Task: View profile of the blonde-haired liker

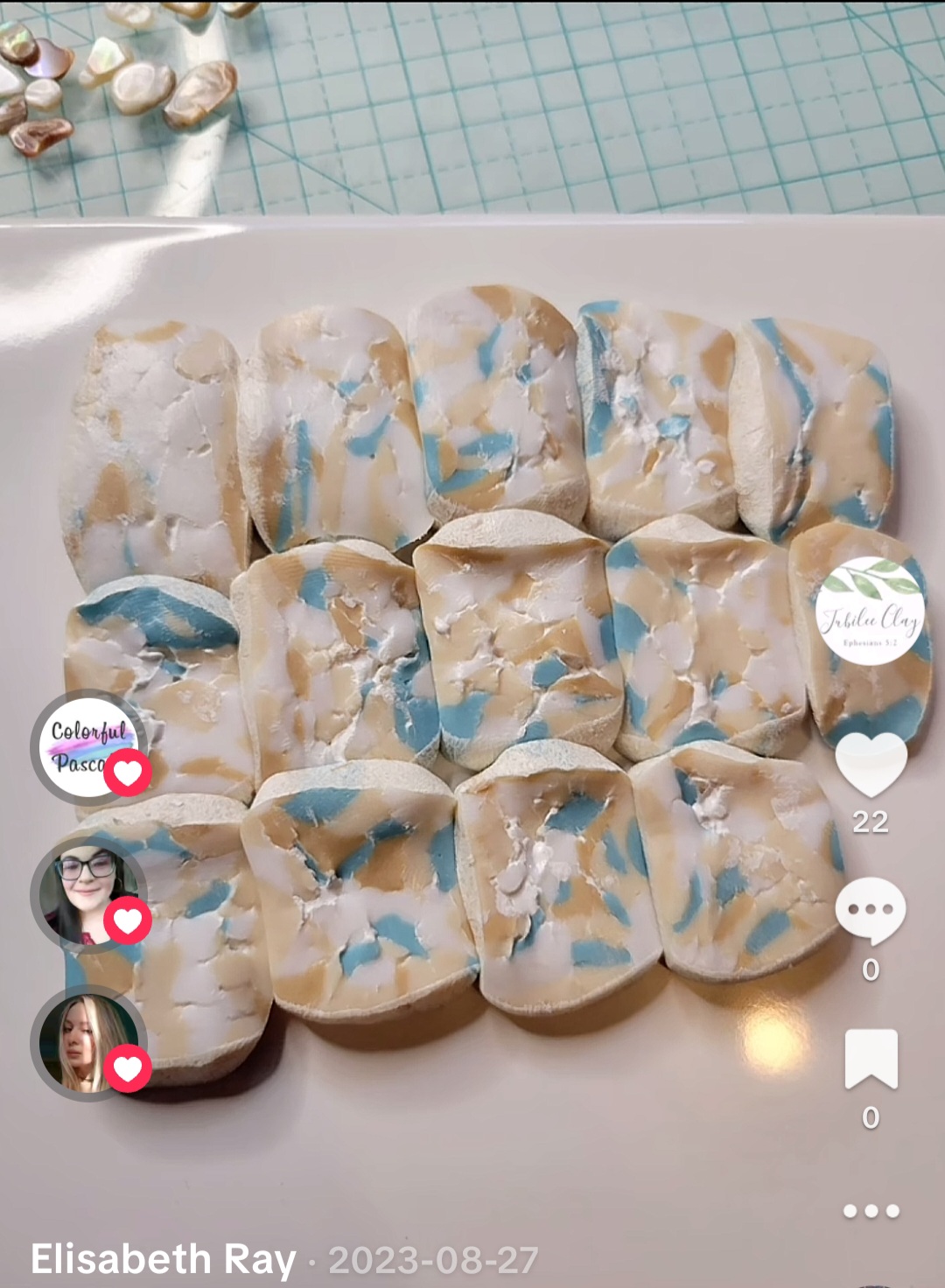Action: [x=86, y=1043]
